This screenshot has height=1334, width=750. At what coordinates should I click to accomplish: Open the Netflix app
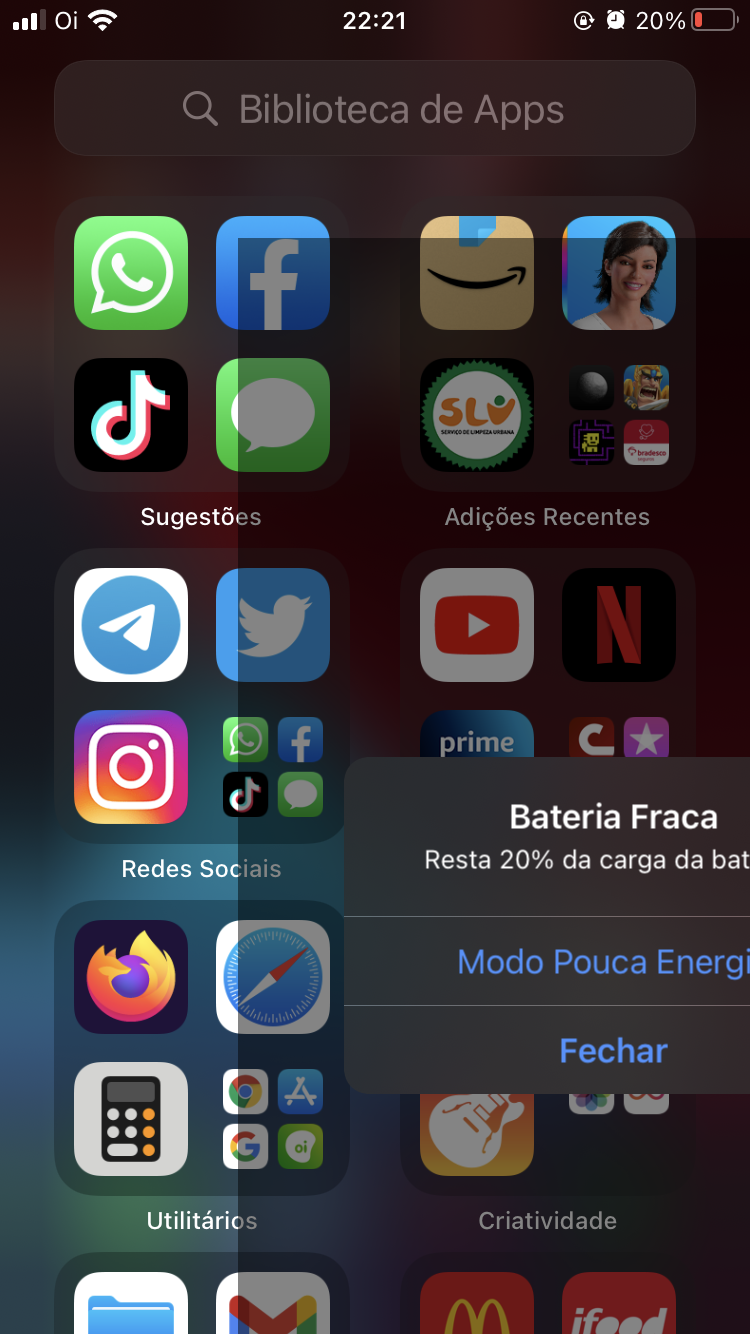(619, 625)
